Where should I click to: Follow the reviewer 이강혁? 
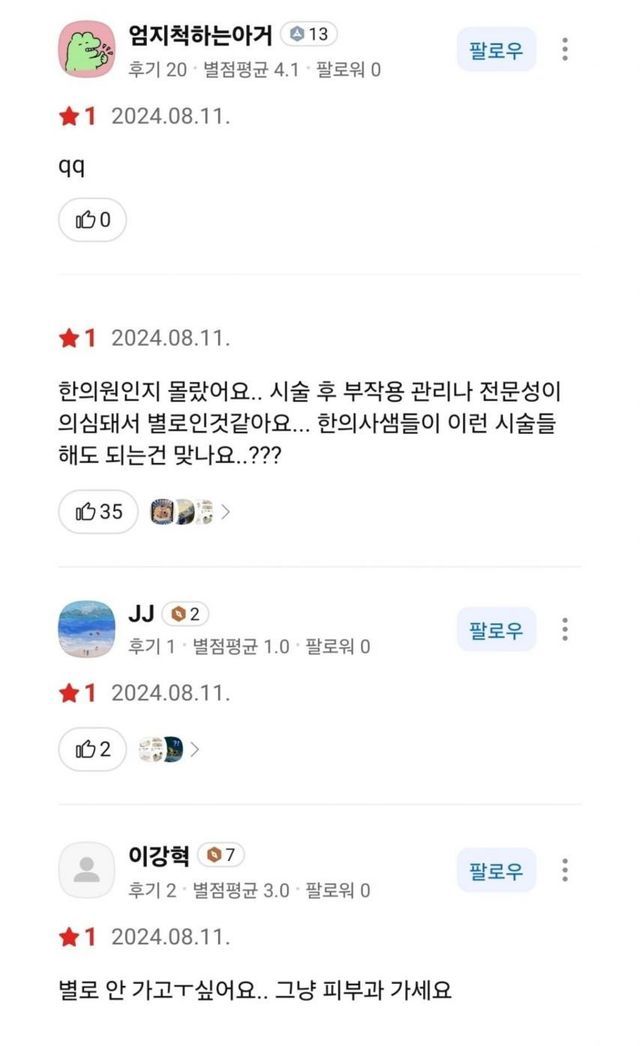[x=496, y=870]
